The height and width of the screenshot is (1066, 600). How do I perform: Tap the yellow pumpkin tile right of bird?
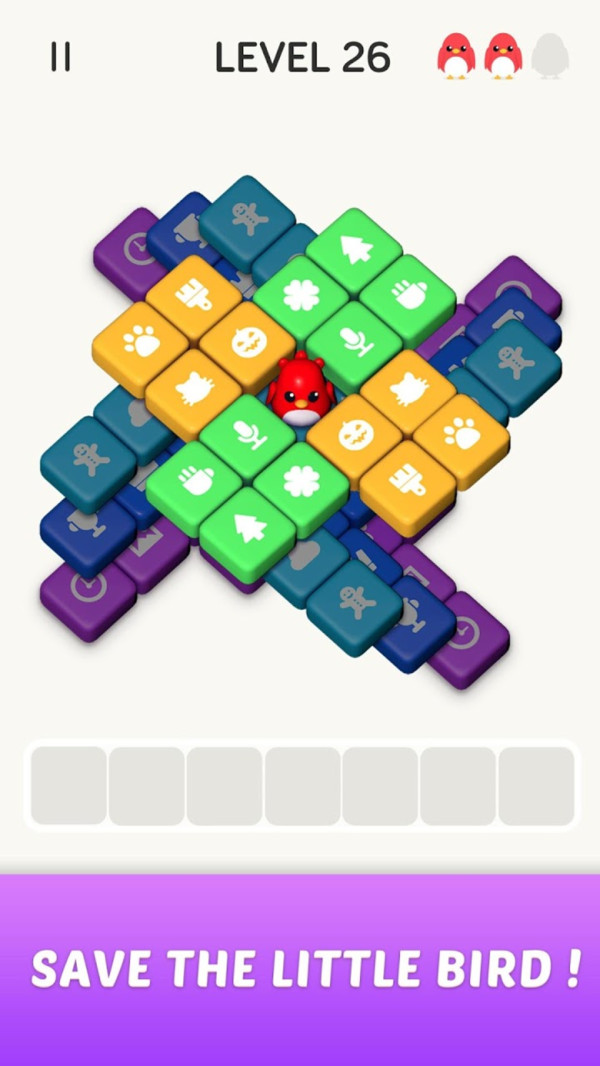coord(353,434)
